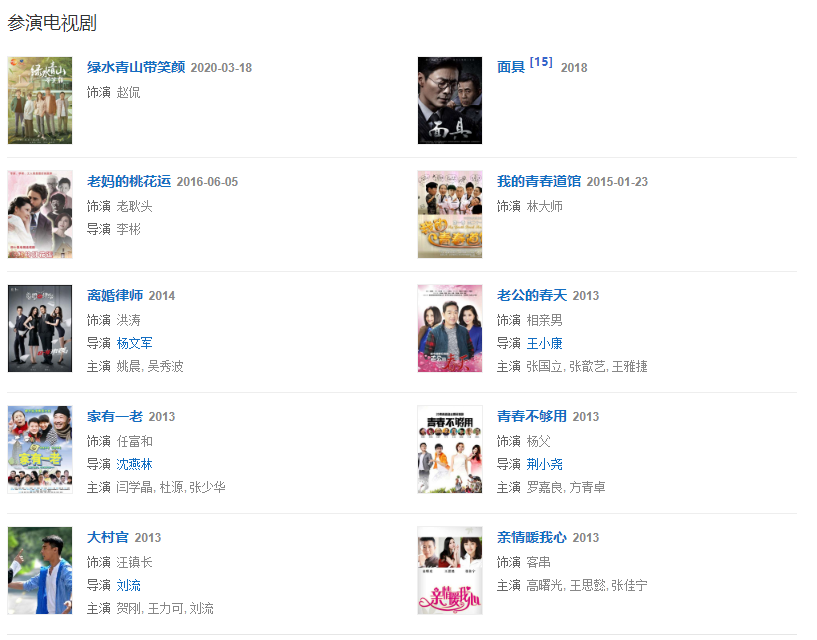817x640 pixels.
Task: Select the 离婚律师 poster image
Action: (40, 328)
